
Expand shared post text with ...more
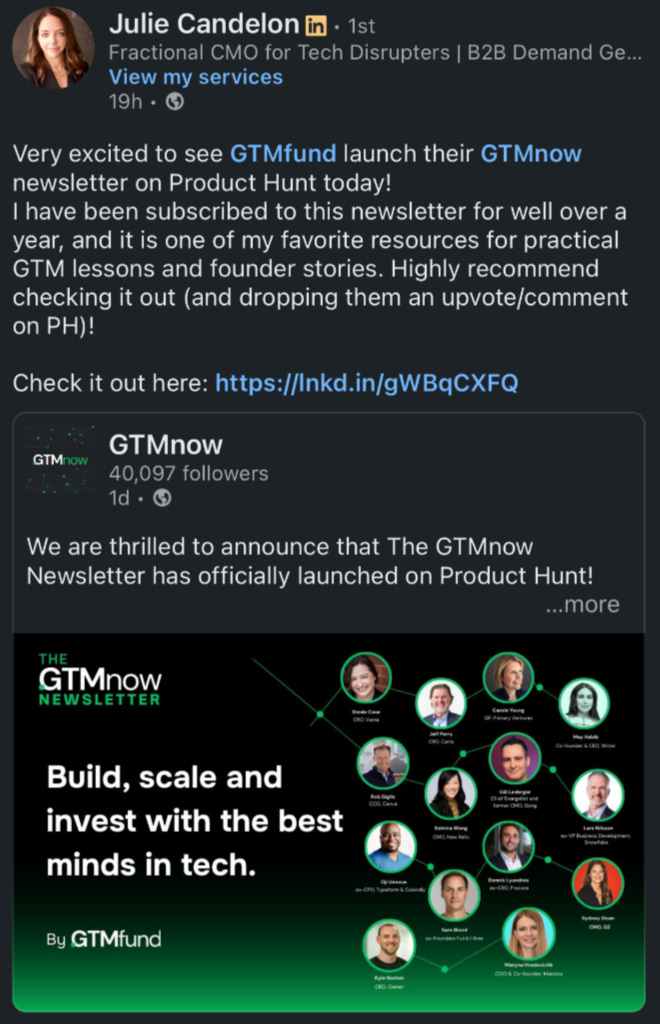[x=582, y=604]
